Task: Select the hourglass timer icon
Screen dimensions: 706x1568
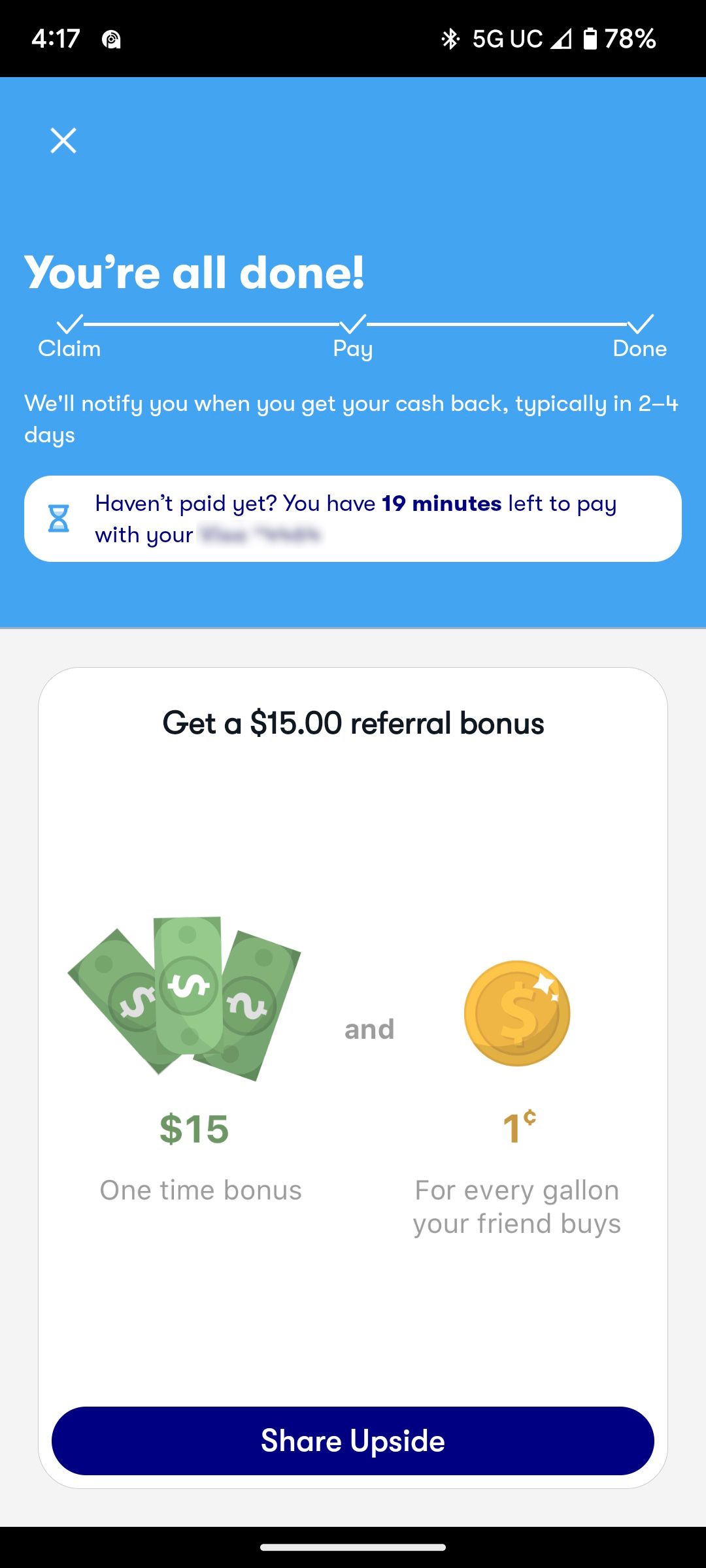Action: tap(59, 518)
